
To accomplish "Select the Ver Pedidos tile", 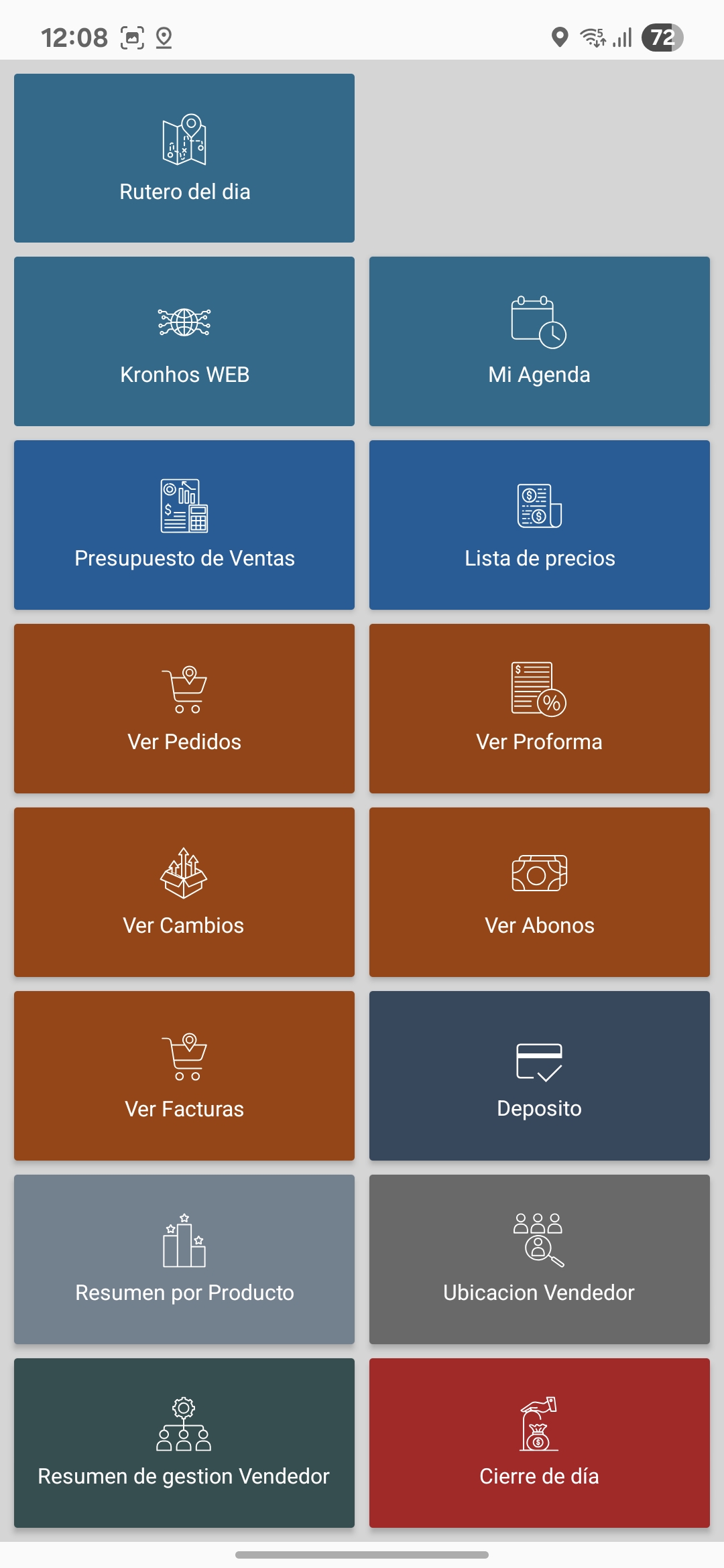I will click(184, 708).
